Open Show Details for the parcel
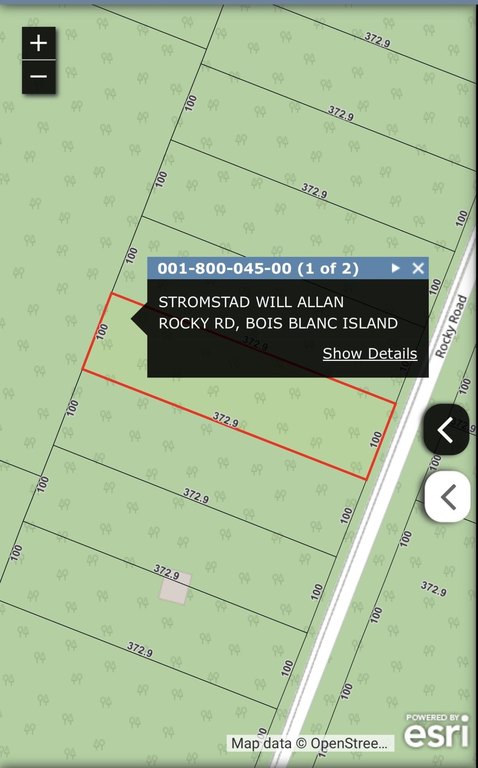The height and width of the screenshot is (768, 478). tap(370, 353)
